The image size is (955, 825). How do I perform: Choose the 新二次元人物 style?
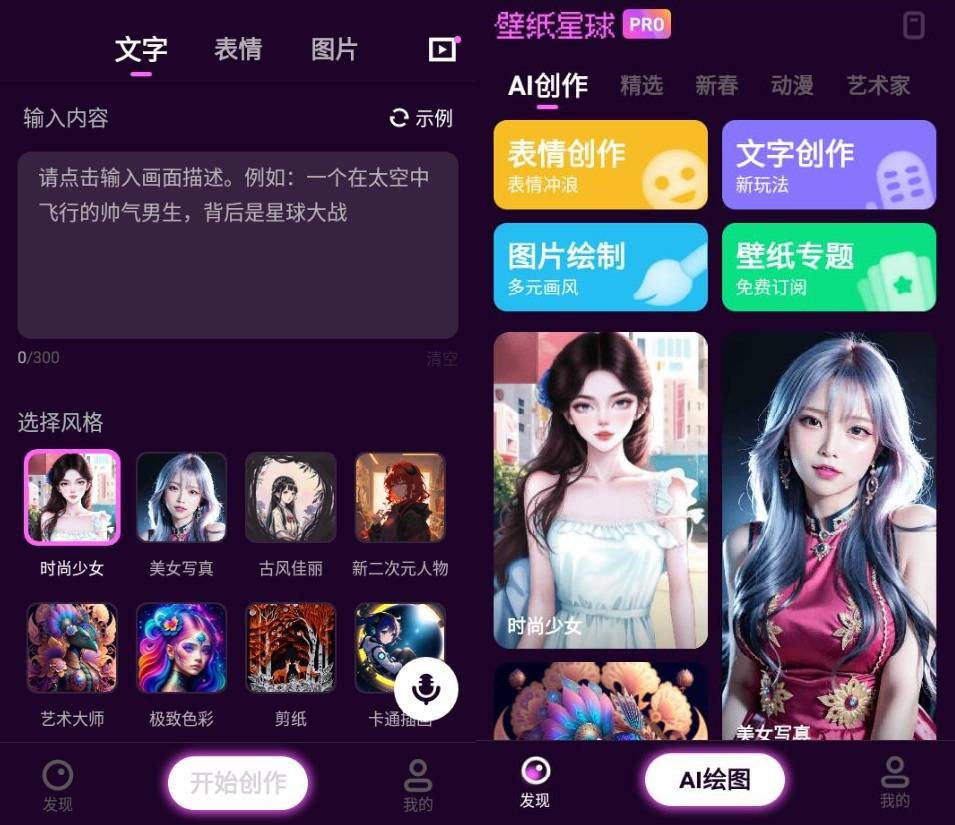[400, 498]
